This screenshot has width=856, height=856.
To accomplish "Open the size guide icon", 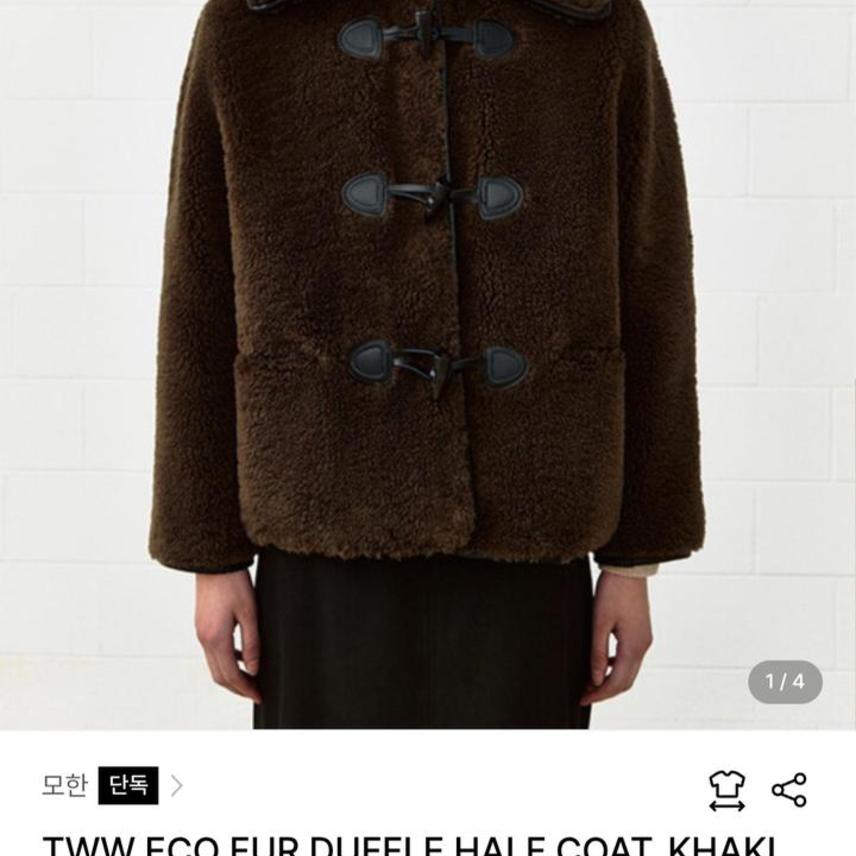I will pos(727,789).
